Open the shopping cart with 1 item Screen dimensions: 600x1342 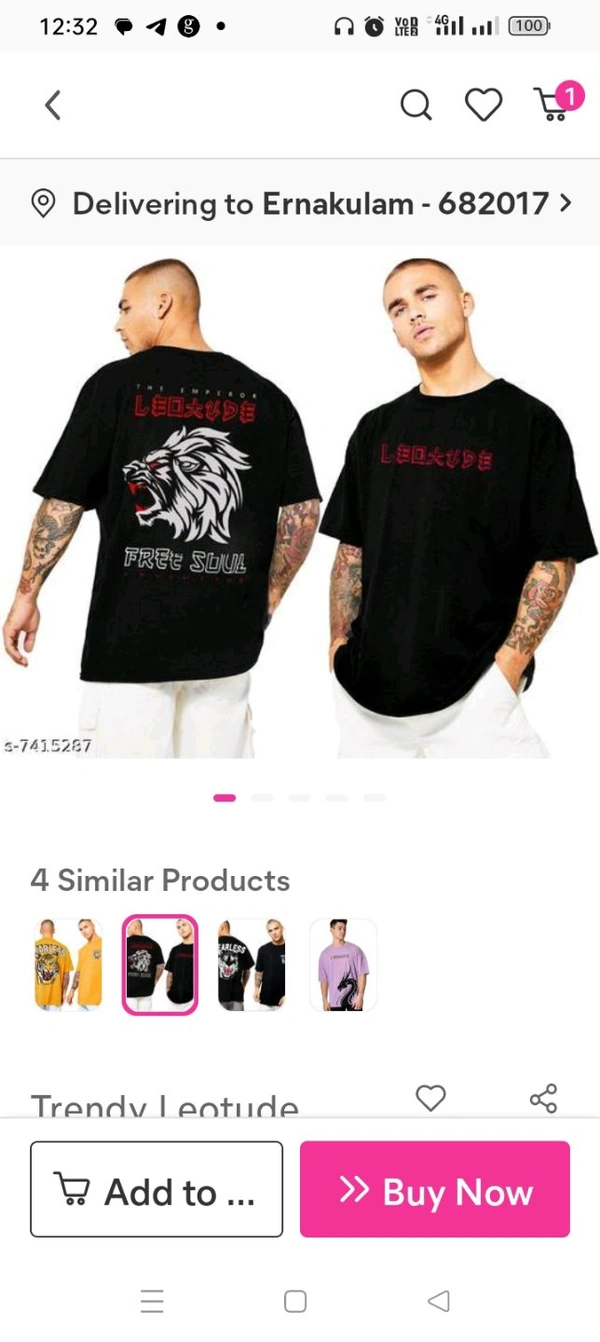pos(553,104)
